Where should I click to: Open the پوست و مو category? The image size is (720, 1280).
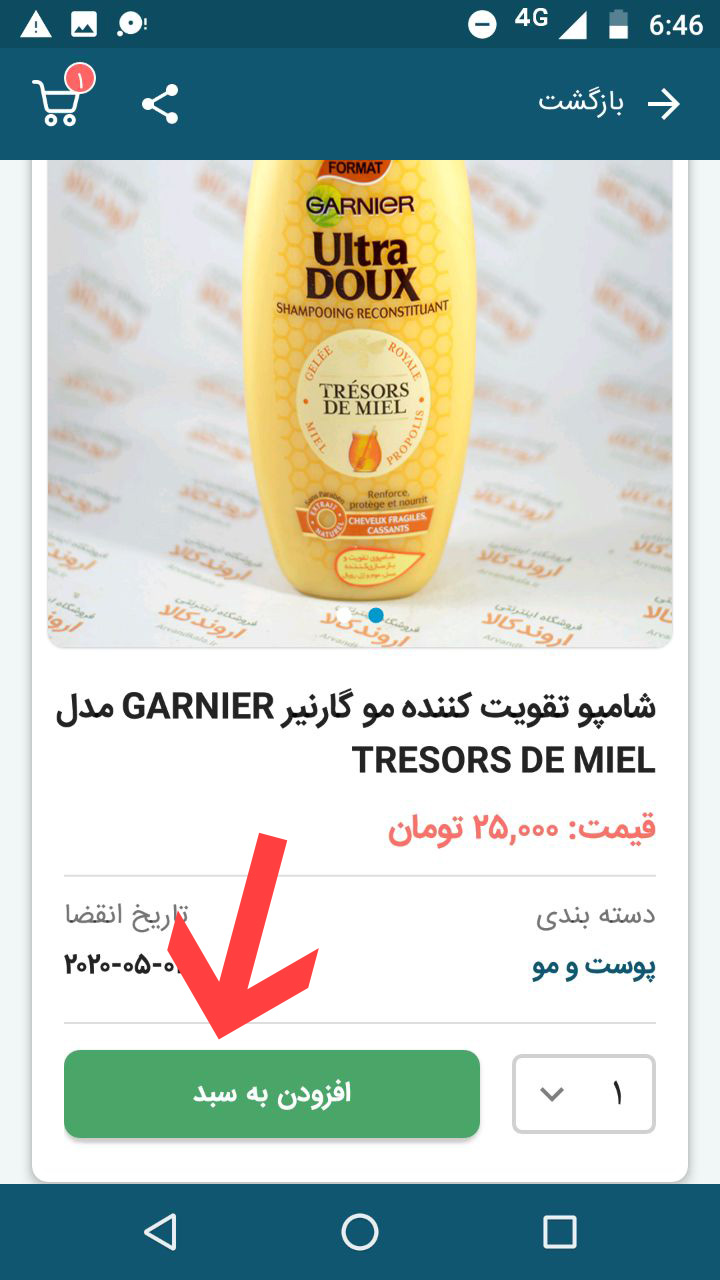pos(594,966)
